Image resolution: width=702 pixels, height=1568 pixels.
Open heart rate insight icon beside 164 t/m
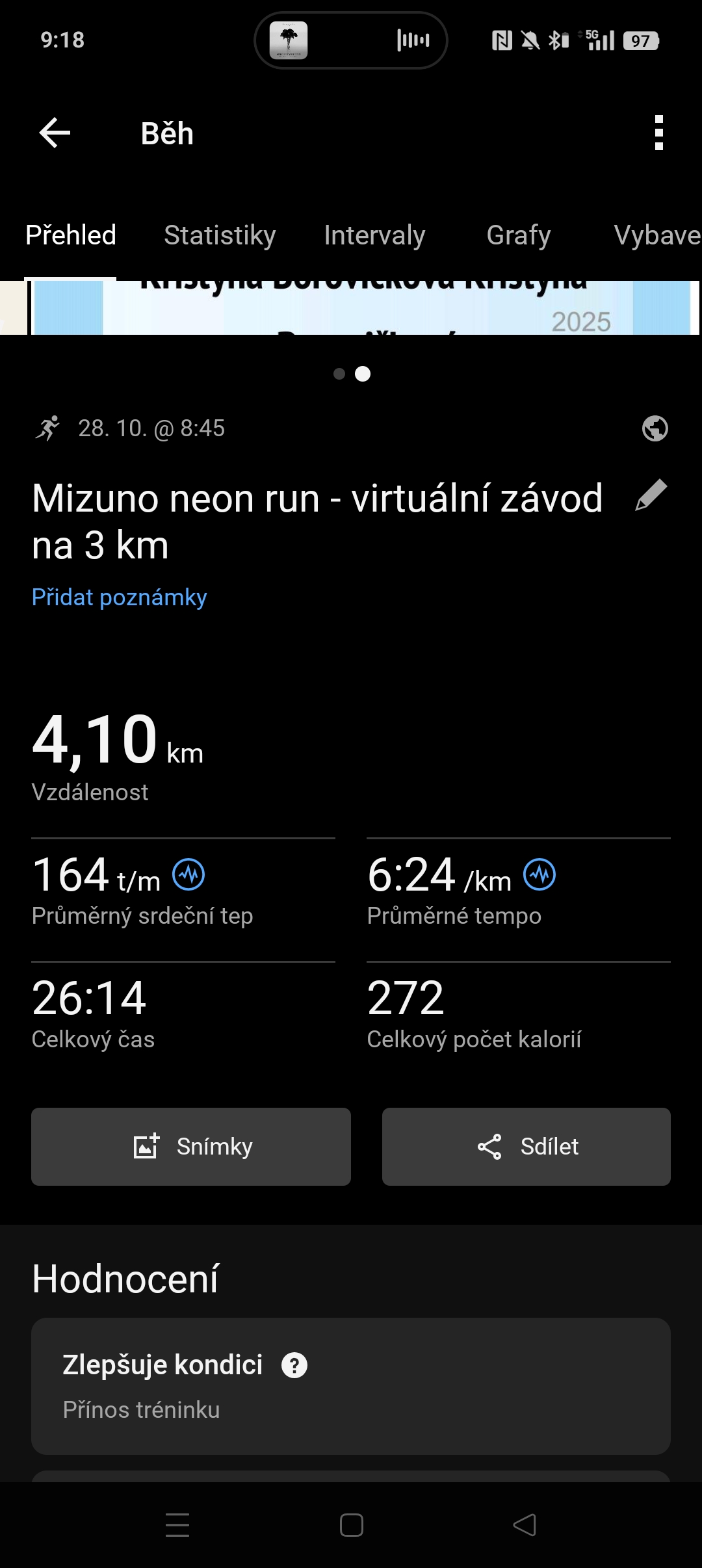[x=188, y=875]
